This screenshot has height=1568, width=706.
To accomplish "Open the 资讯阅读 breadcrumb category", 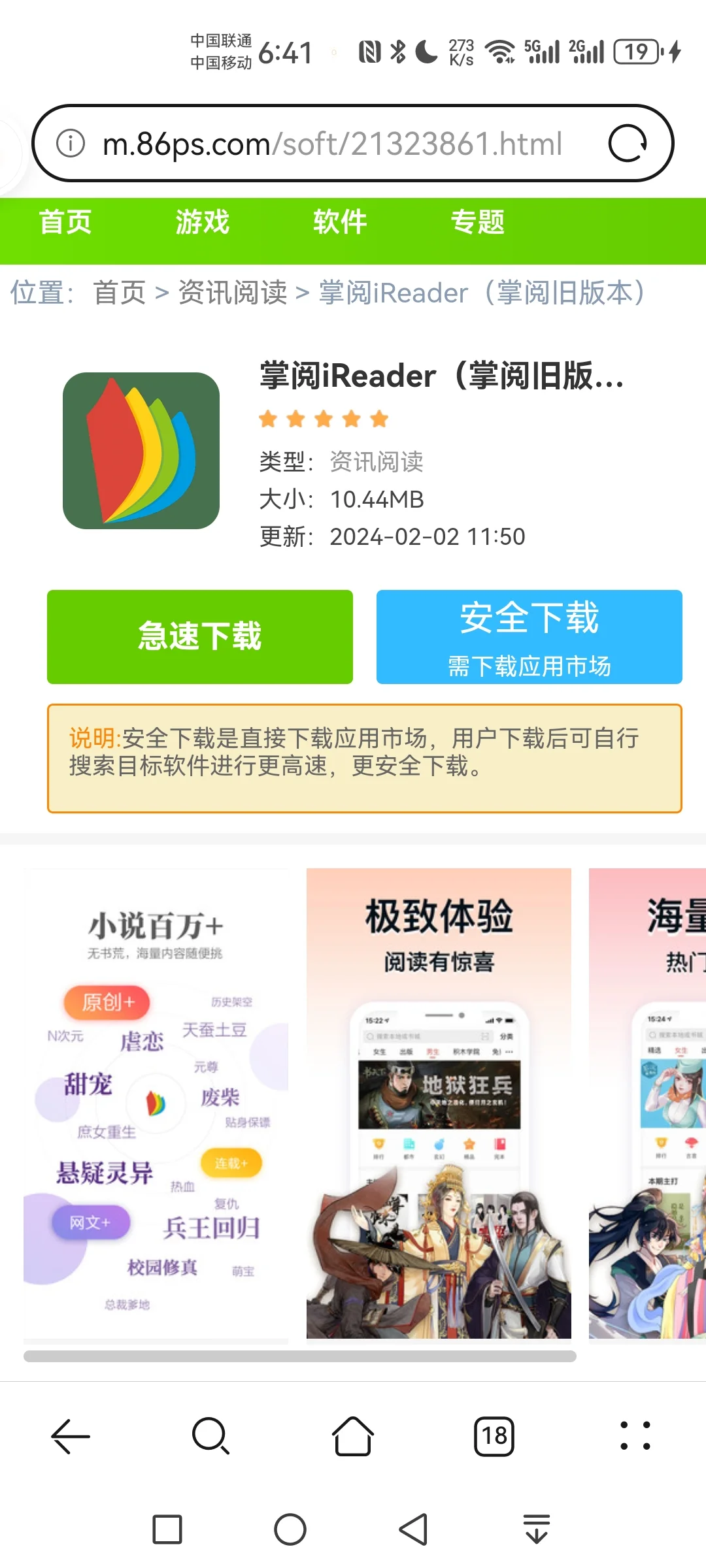I will tap(233, 293).
